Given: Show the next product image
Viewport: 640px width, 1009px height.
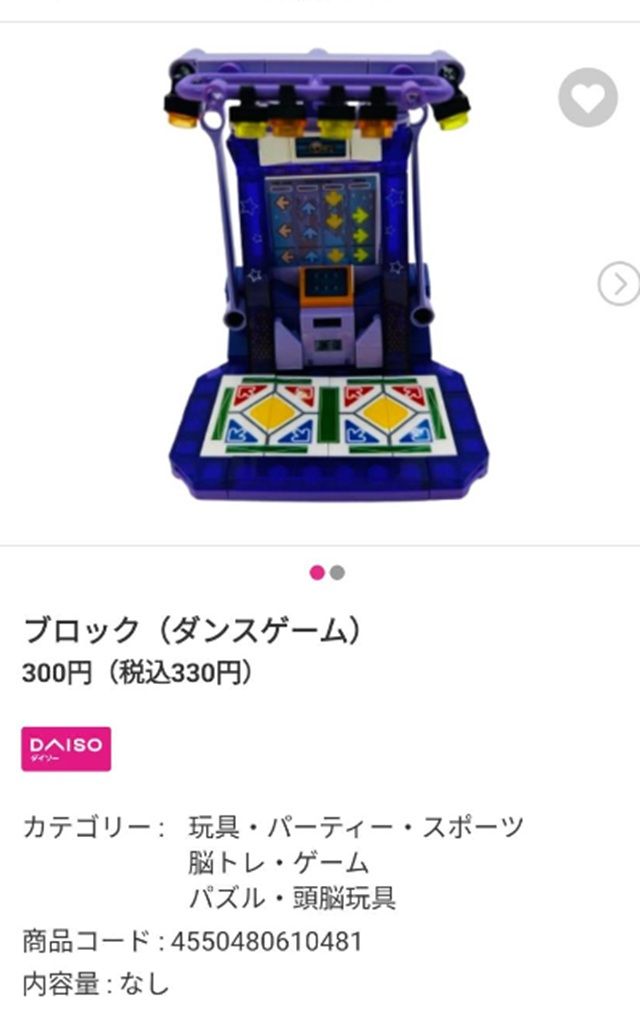Looking at the screenshot, I should point(618,284).
